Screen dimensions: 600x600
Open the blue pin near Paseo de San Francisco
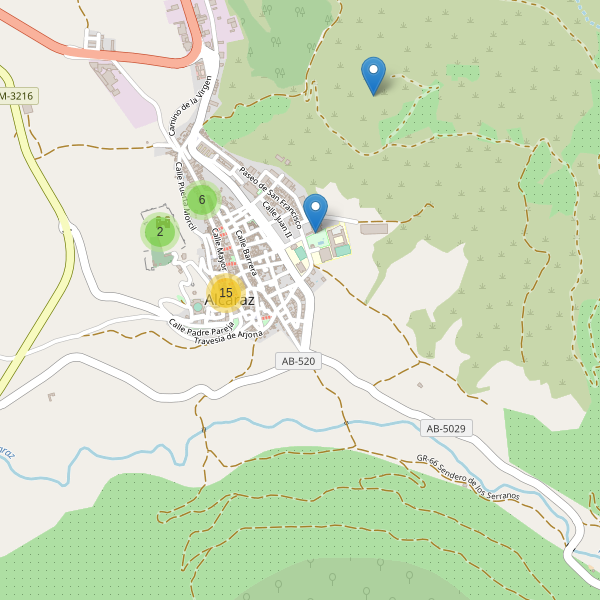pos(316,211)
